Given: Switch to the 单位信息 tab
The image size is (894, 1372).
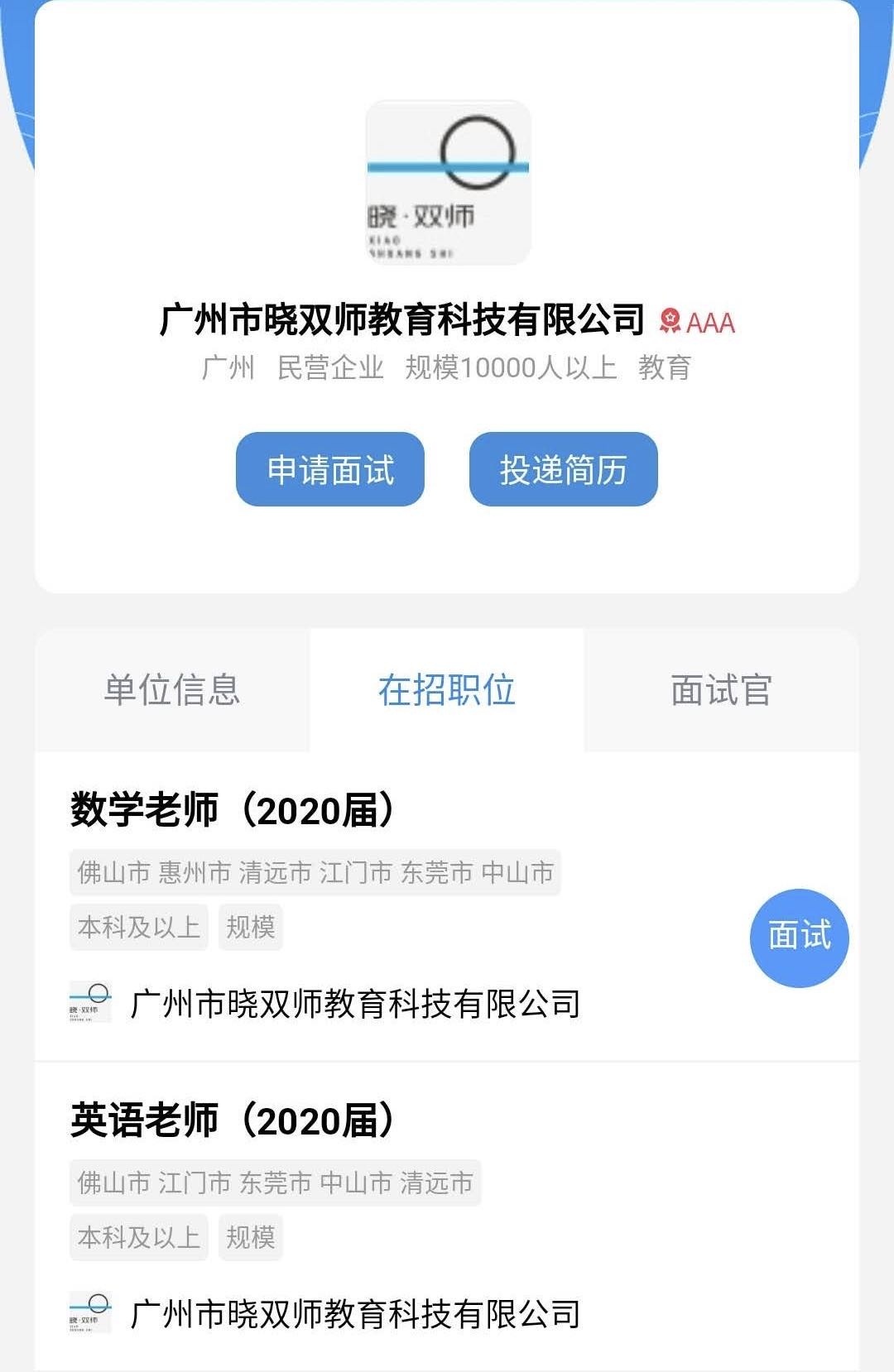Looking at the screenshot, I should click(172, 690).
